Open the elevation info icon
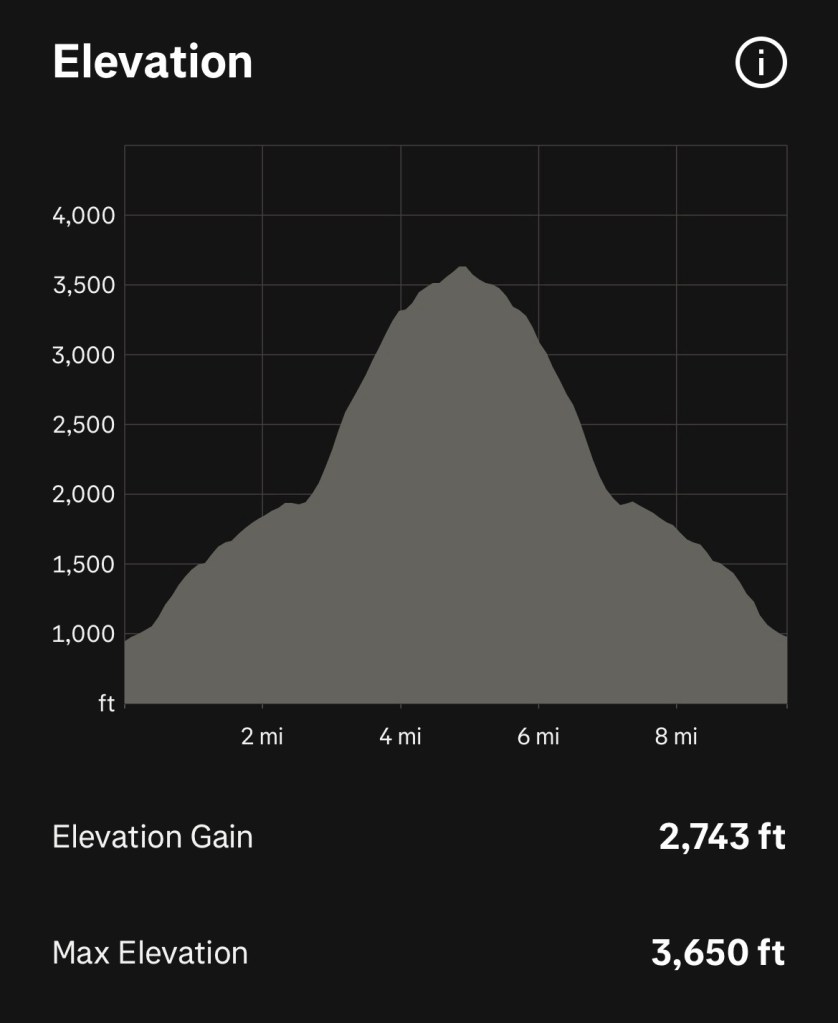The image size is (838, 1023). point(761,63)
